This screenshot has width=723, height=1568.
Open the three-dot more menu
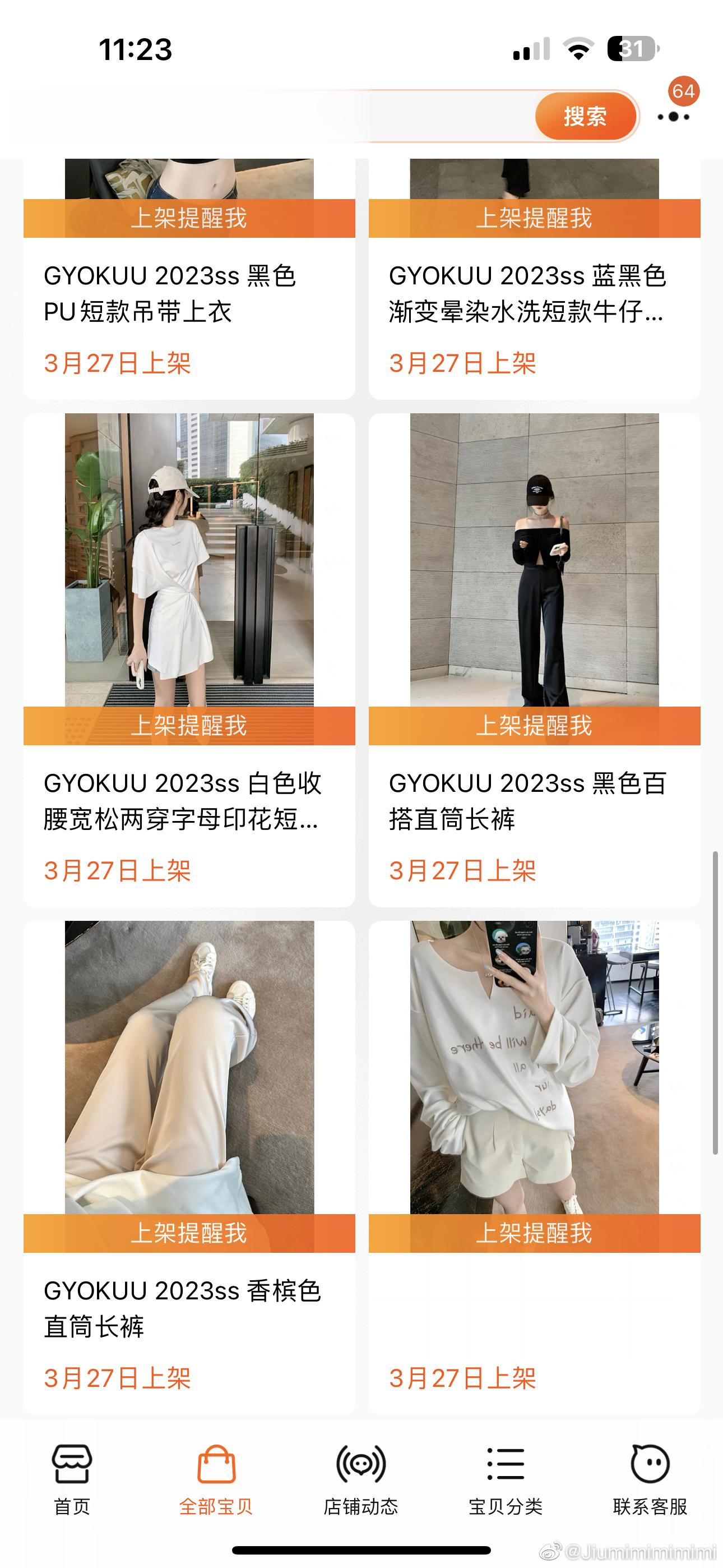(x=673, y=116)
